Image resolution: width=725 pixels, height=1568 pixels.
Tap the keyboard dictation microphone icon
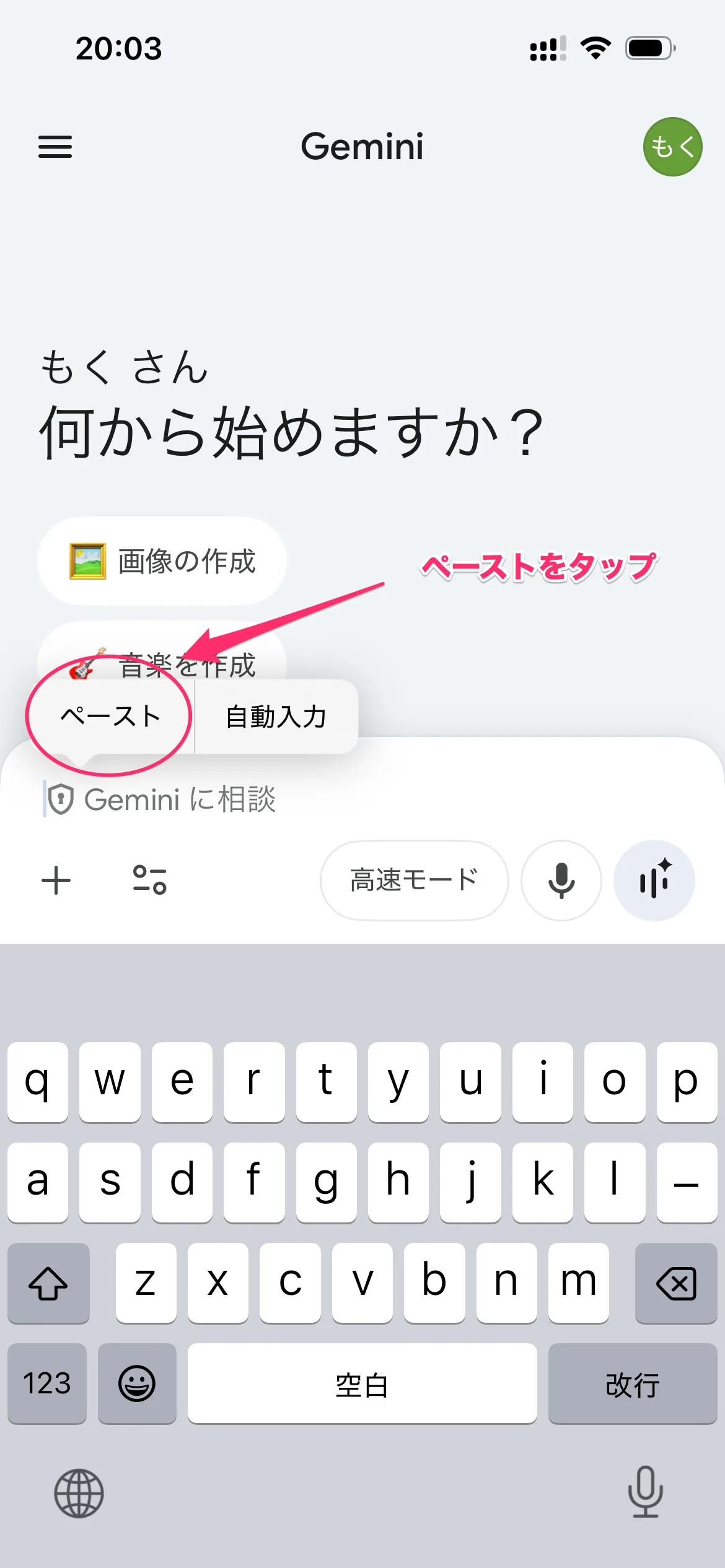pyautogui.click(x=645, y=1494)
